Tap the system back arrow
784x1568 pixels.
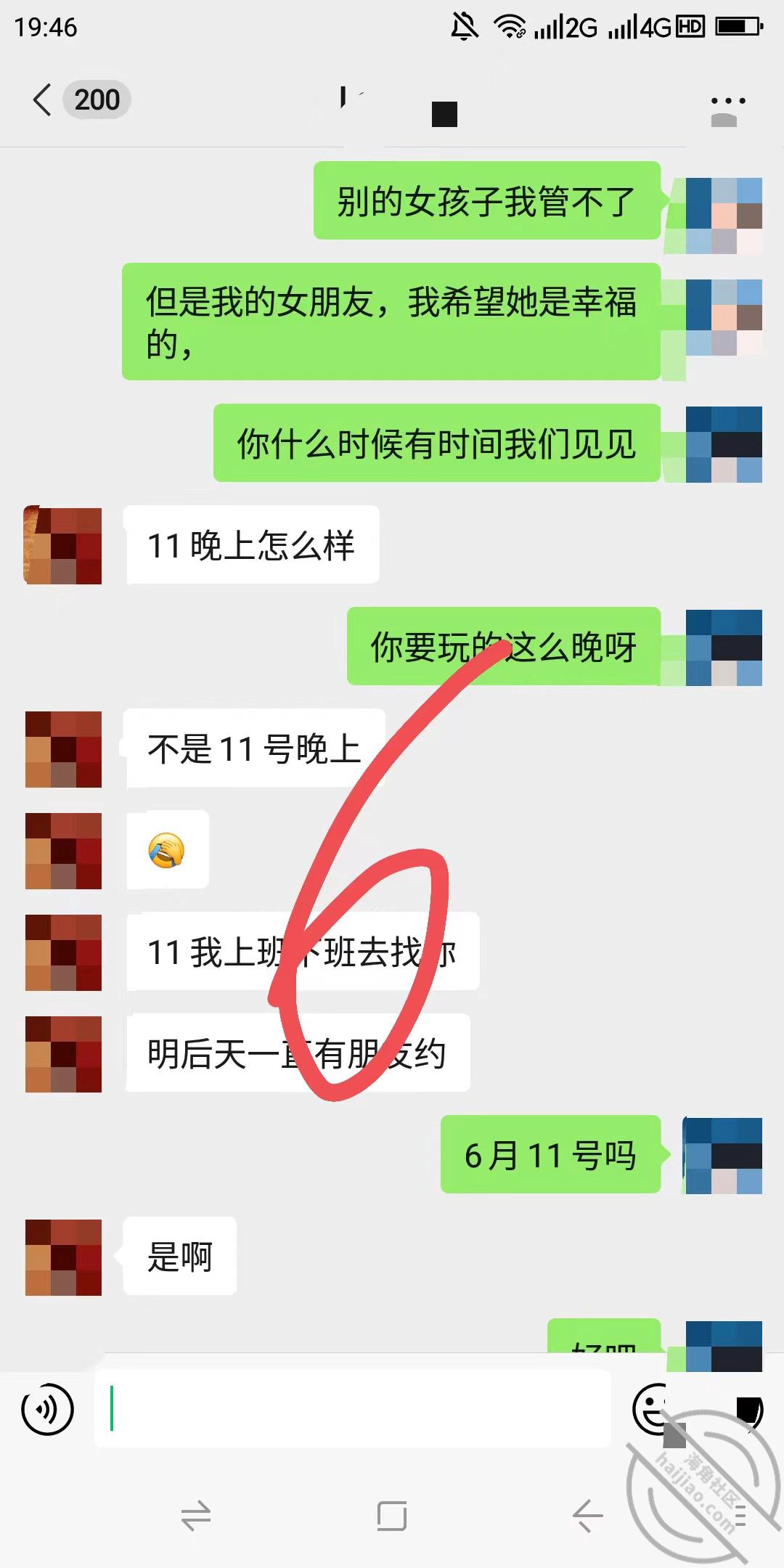588,1516
